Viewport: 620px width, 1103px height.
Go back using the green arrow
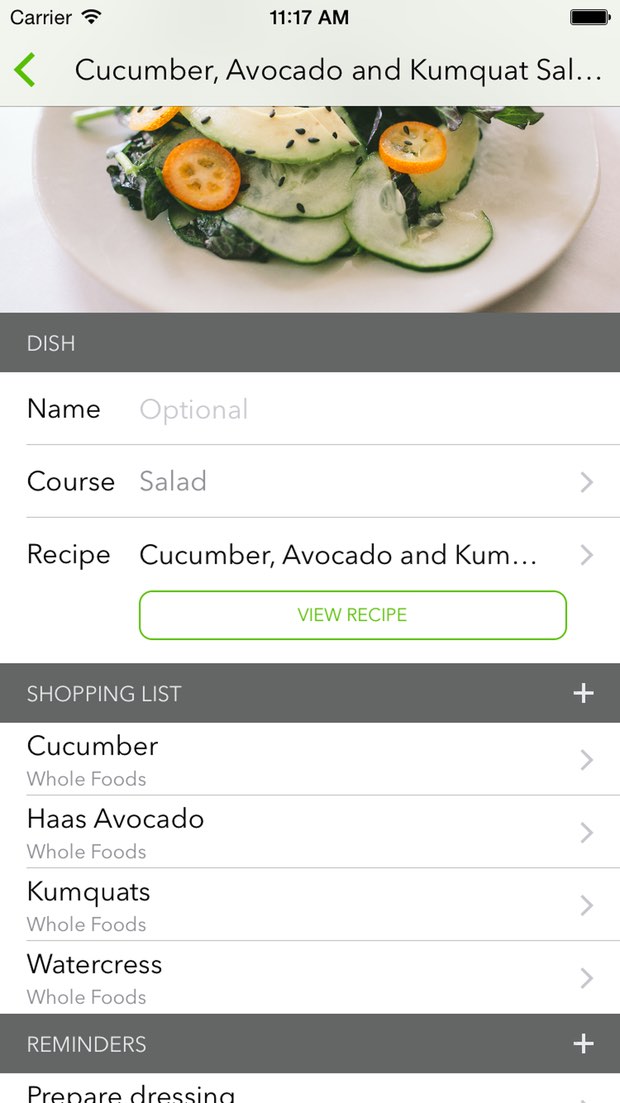tap(25, 70)
